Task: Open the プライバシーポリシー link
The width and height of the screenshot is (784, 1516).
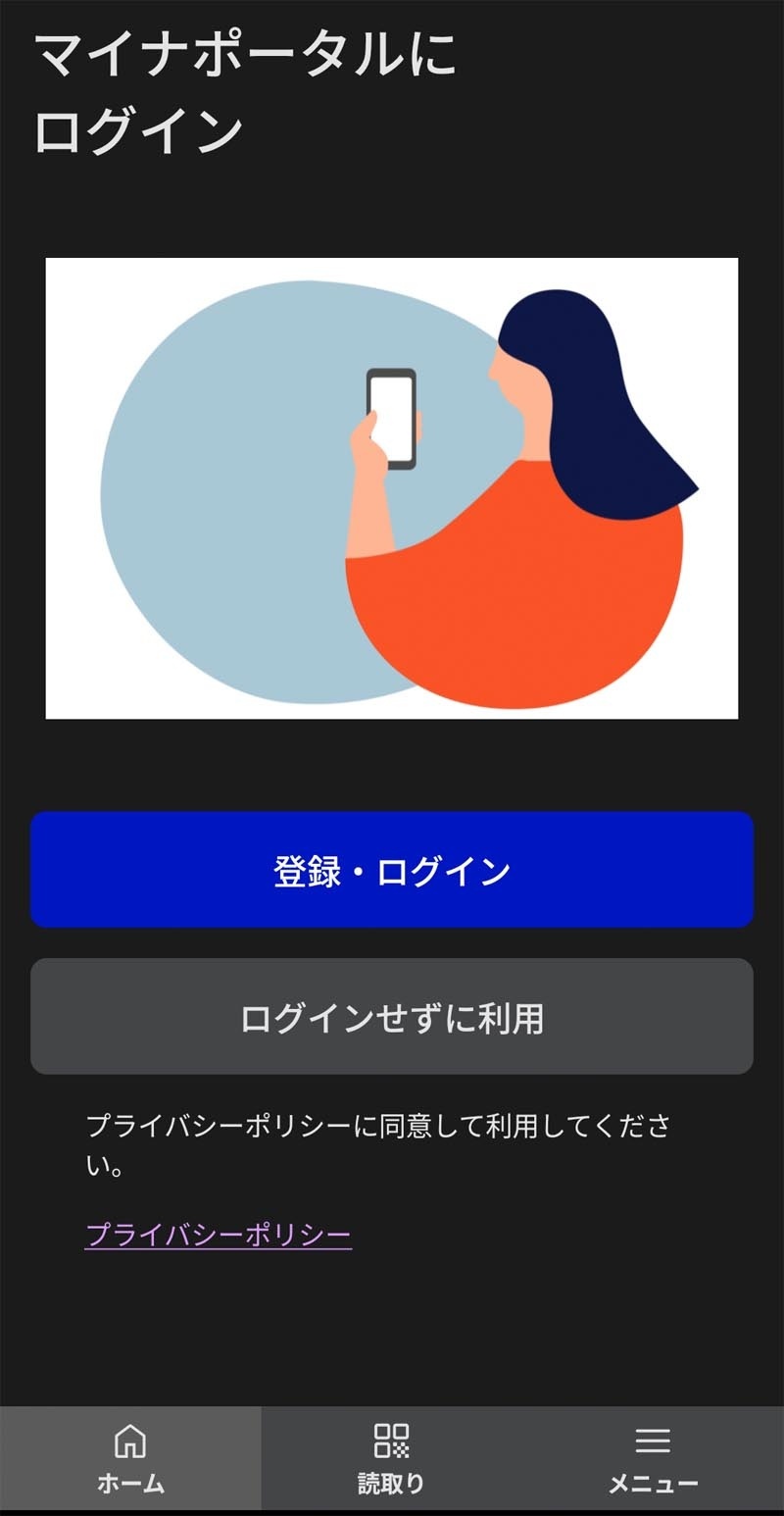Action: (x=218, y=1235)
